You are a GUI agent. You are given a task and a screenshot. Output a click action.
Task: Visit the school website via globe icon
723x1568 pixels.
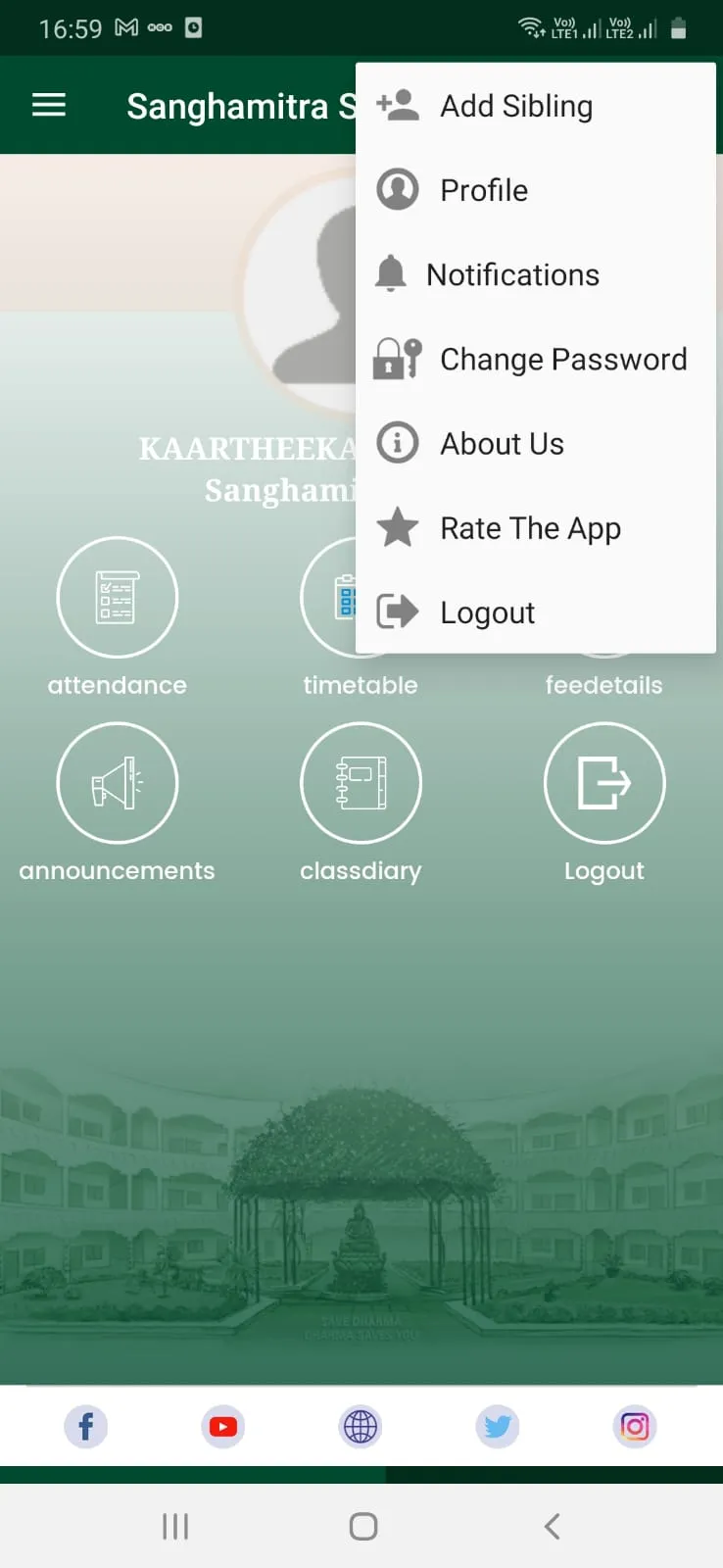click(361, 1427)
